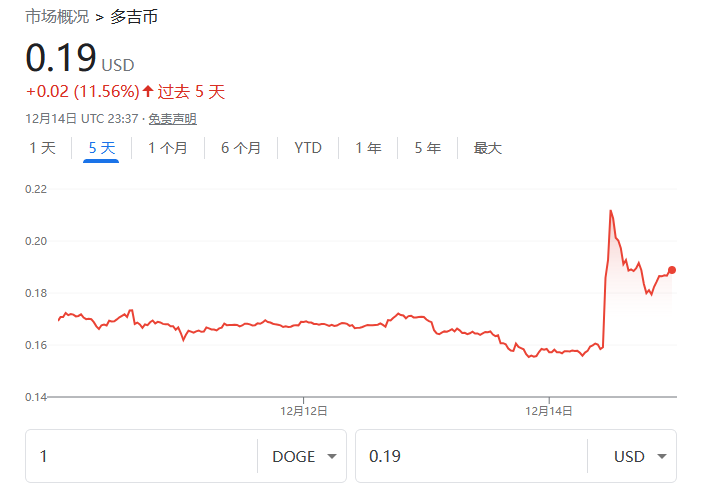Switch to the 6 个月 range
Screen dimensions: 711x497
point(240,148)
